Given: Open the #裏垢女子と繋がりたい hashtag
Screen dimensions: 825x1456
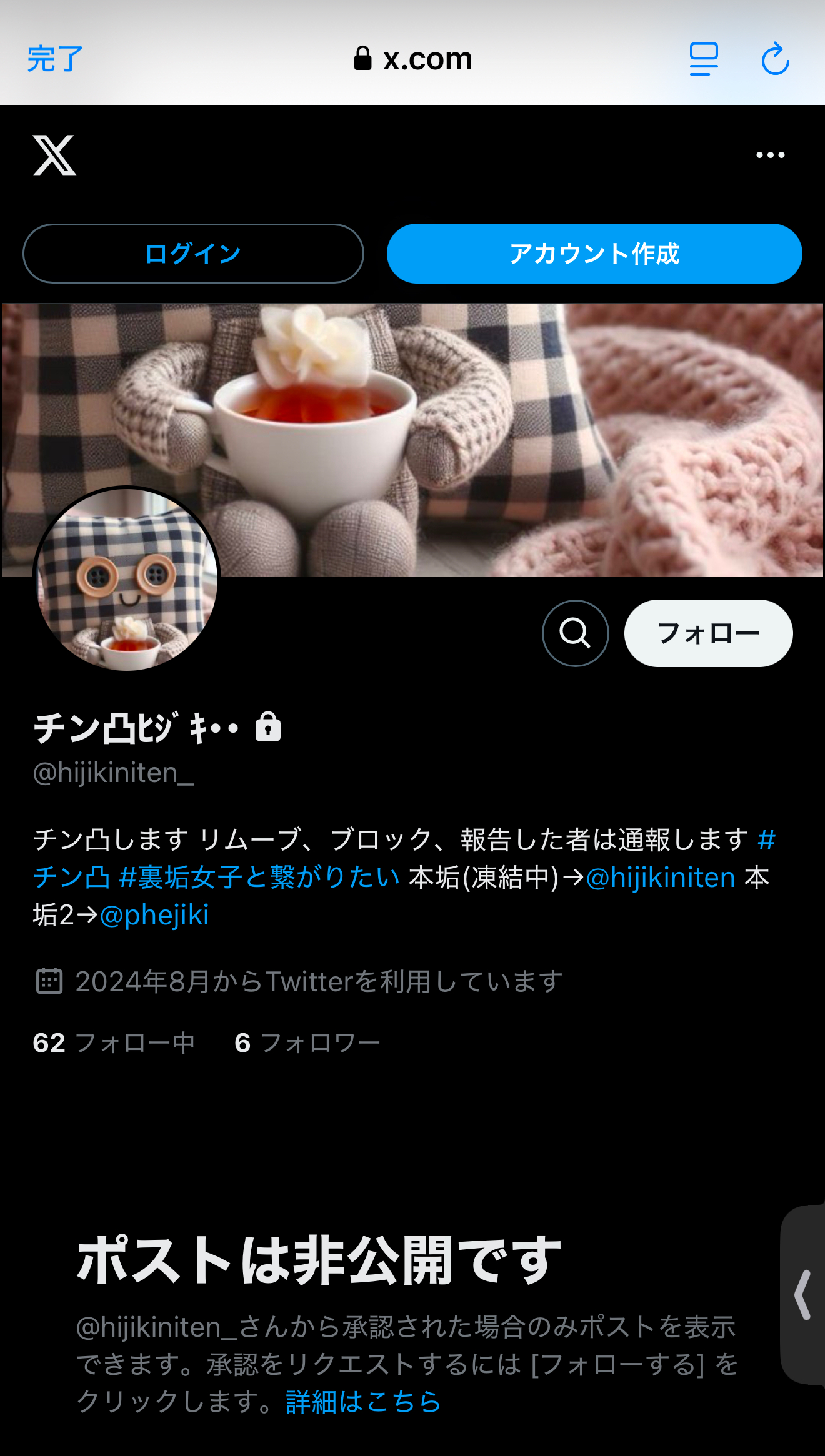Looking at the screenshot, I should [259, 878].
